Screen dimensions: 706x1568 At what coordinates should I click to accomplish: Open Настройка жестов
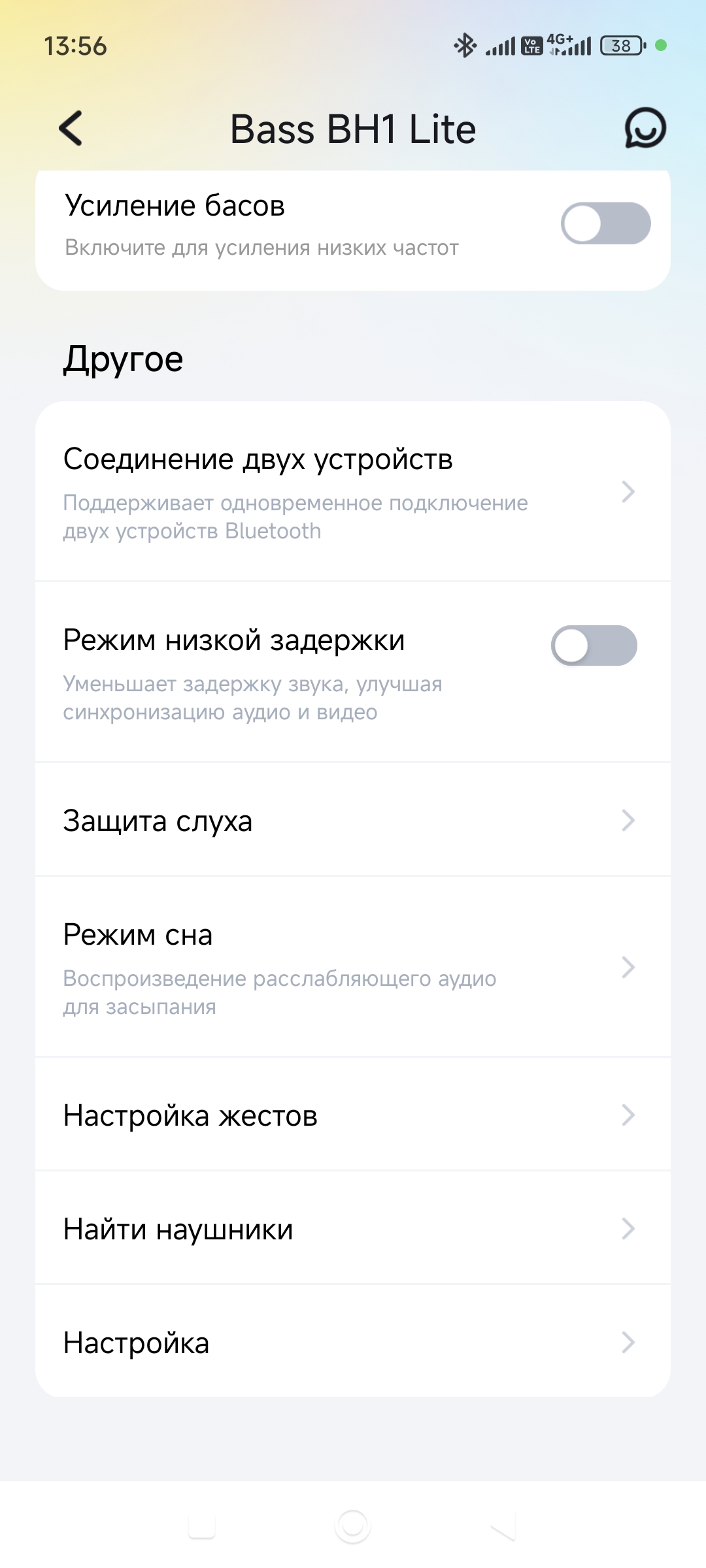point(353,1115)
